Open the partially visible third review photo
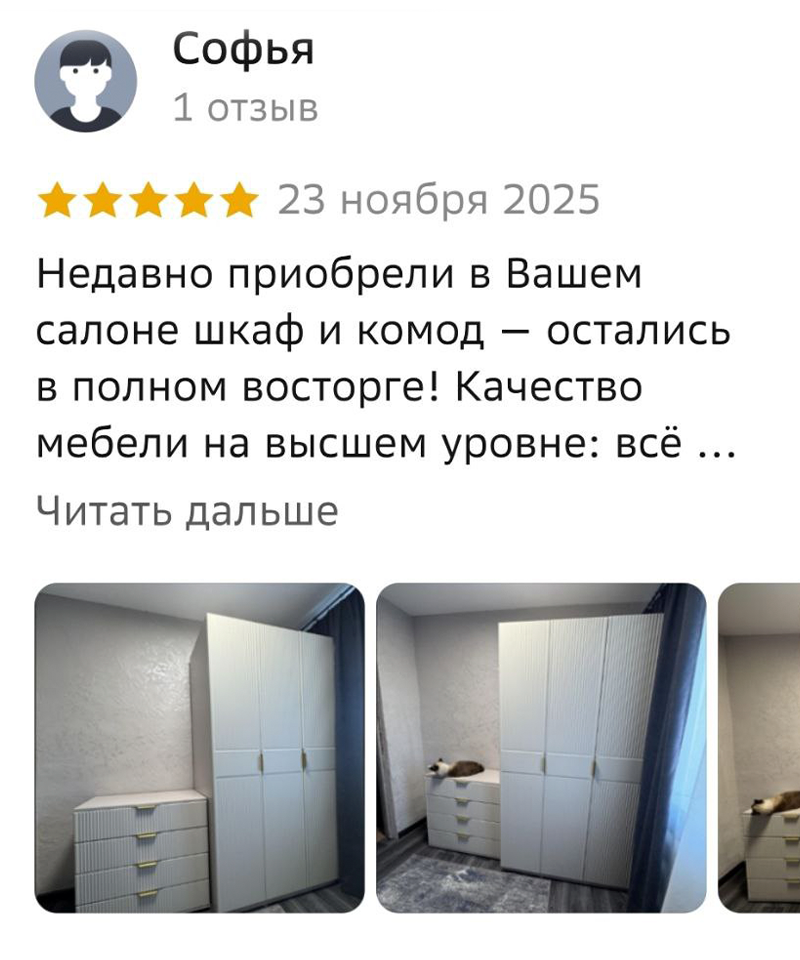The image size is (800, 960). [760, 747]
